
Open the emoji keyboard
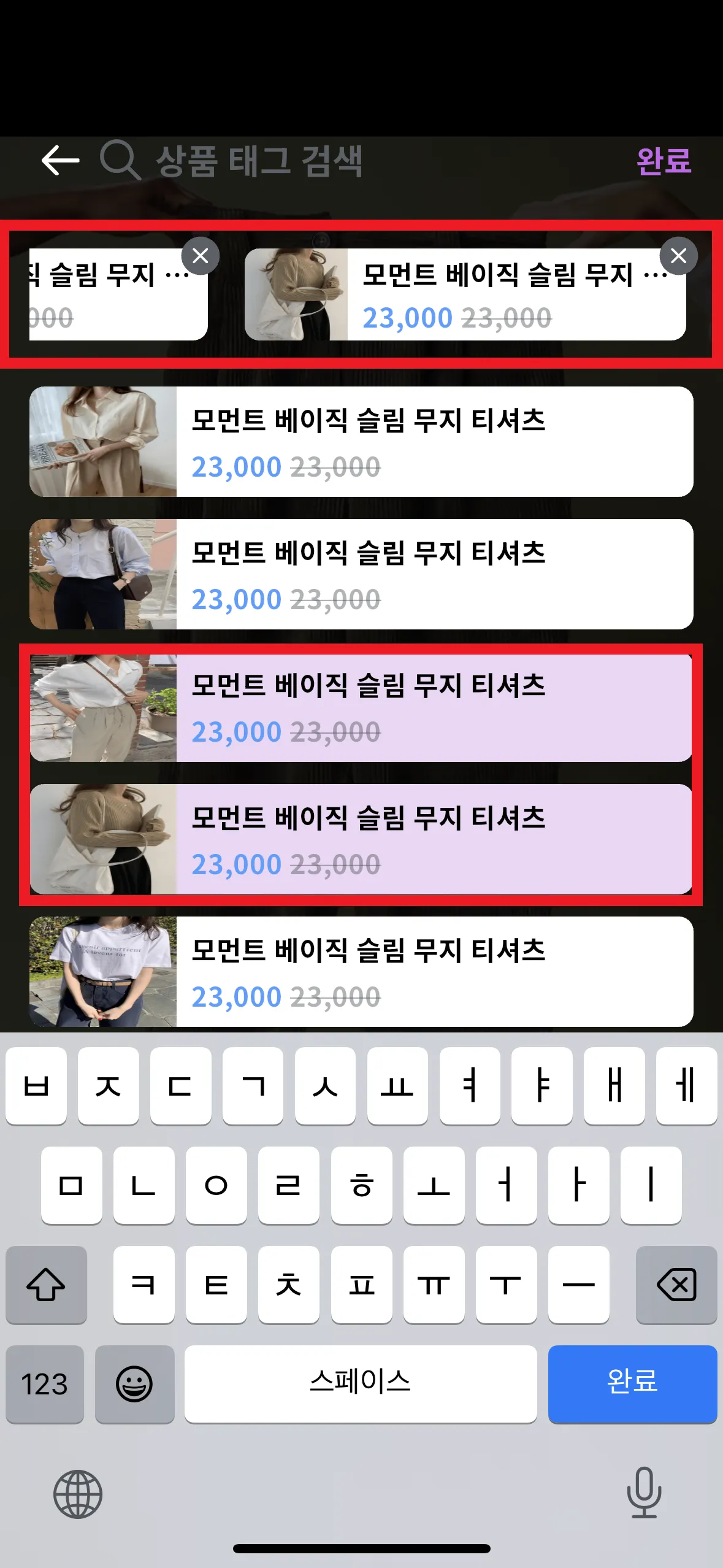[134, 1383]
